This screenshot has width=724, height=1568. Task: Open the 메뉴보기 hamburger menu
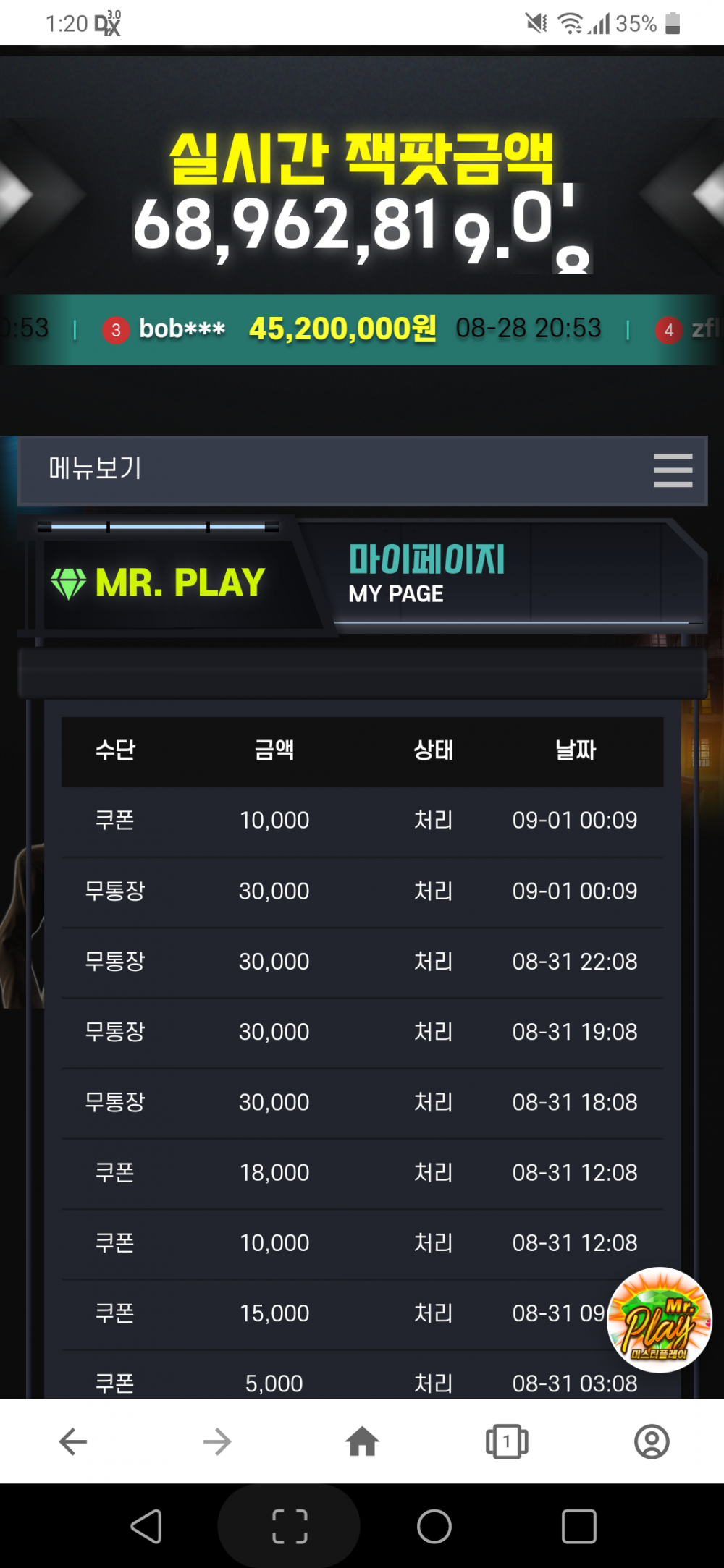673,470
